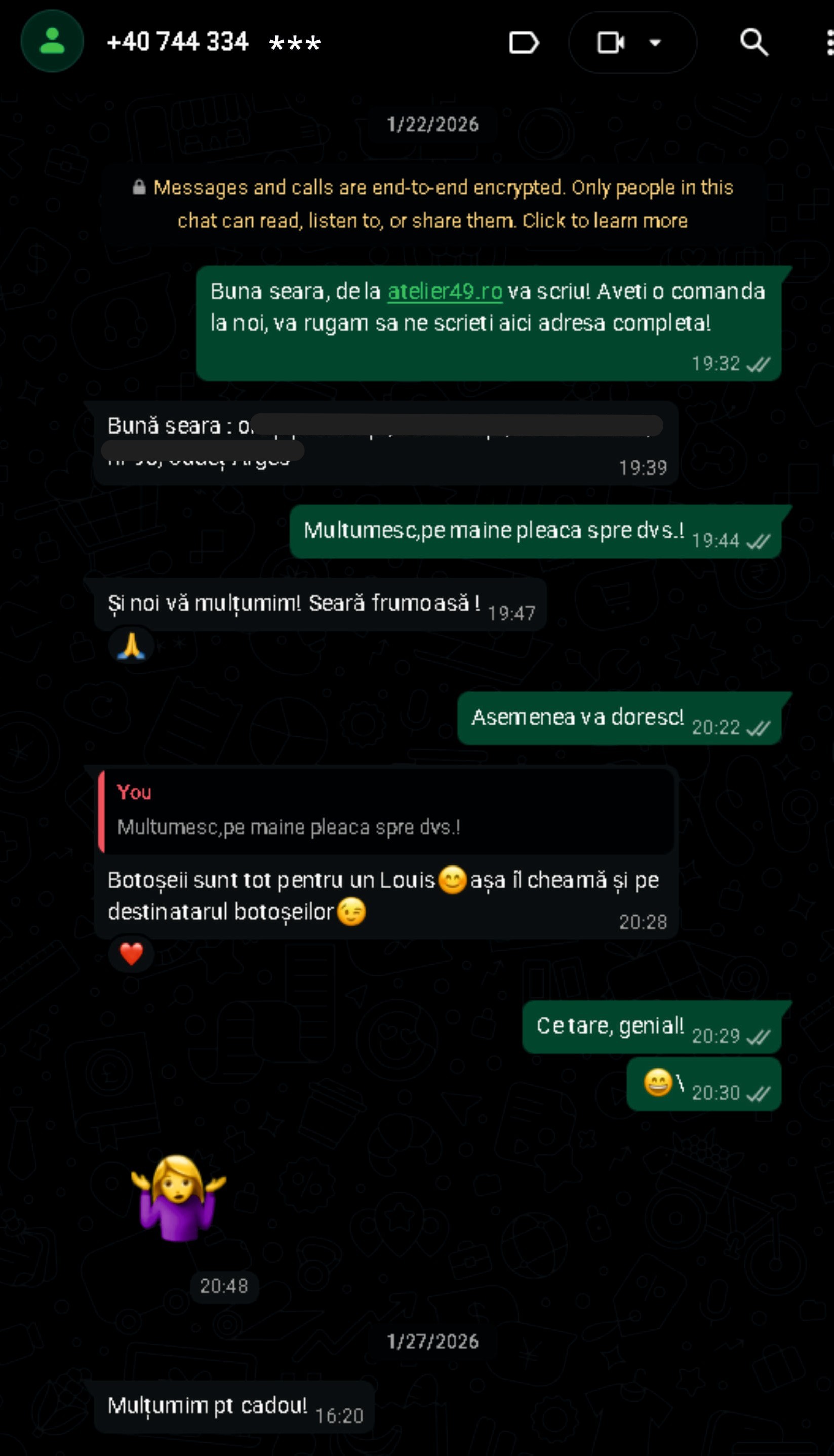
Task: Open the overflow menu
Action: click(x=829, y=43)
